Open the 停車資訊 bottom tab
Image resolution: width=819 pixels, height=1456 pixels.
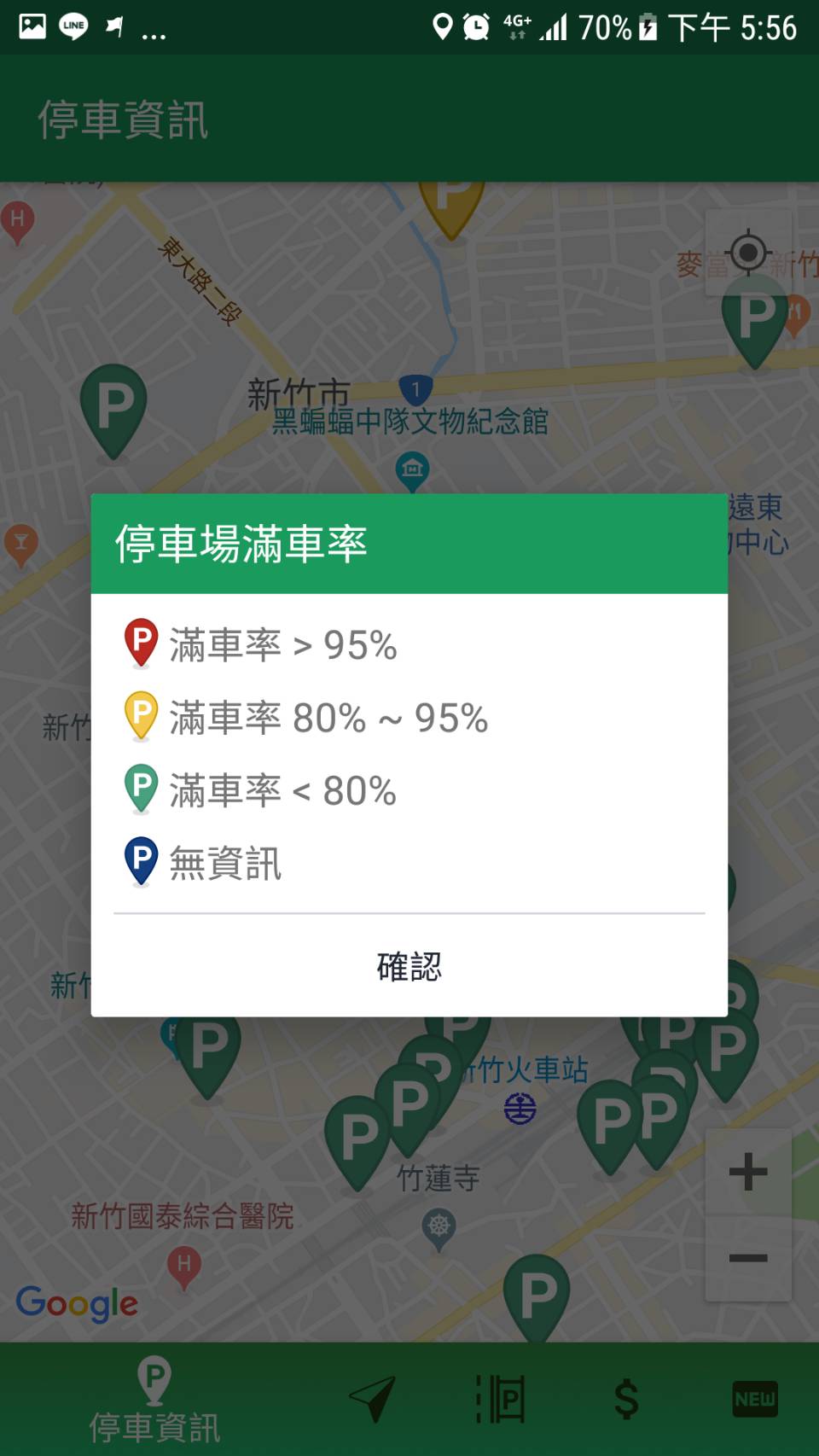click(154, 1400)
